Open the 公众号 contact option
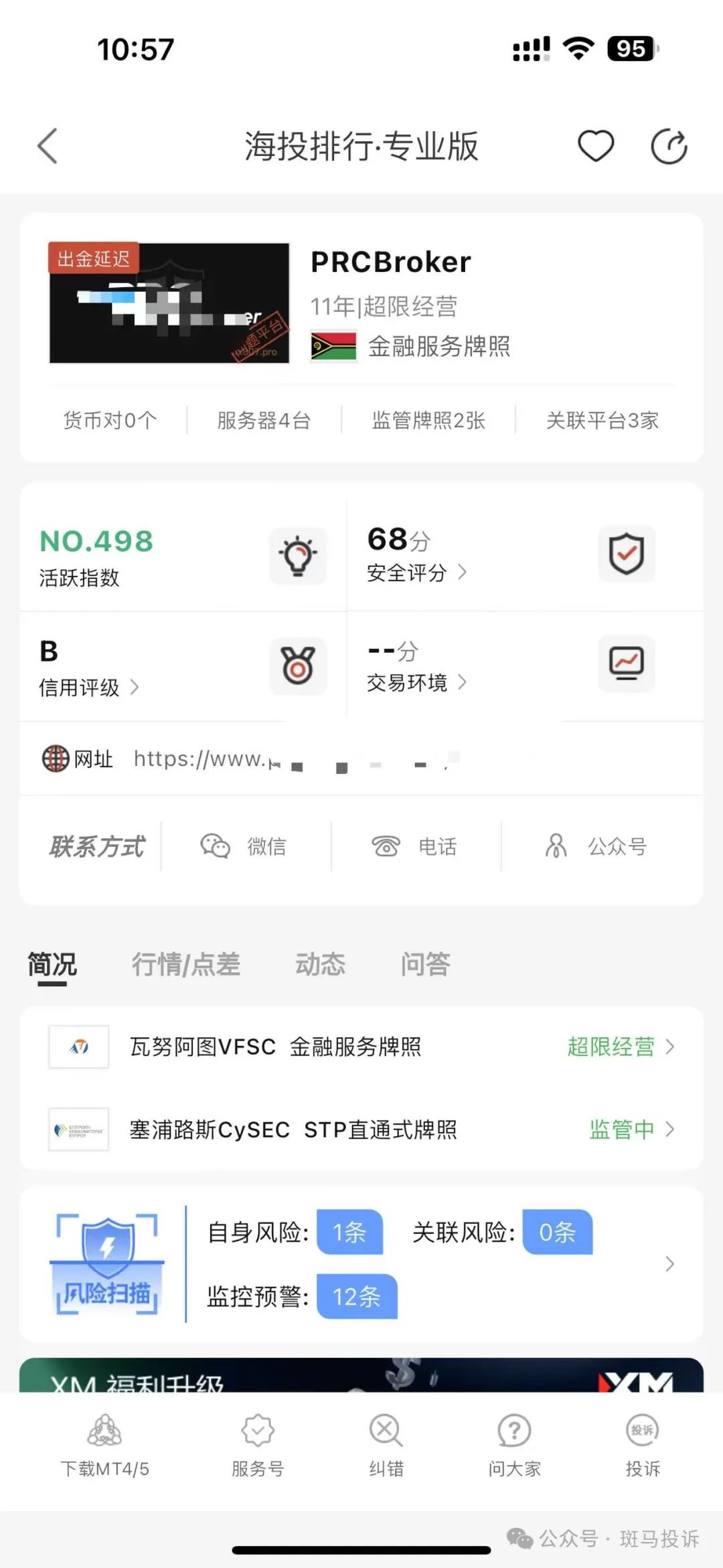723x1568 pixels. click(x=597, y=846)
